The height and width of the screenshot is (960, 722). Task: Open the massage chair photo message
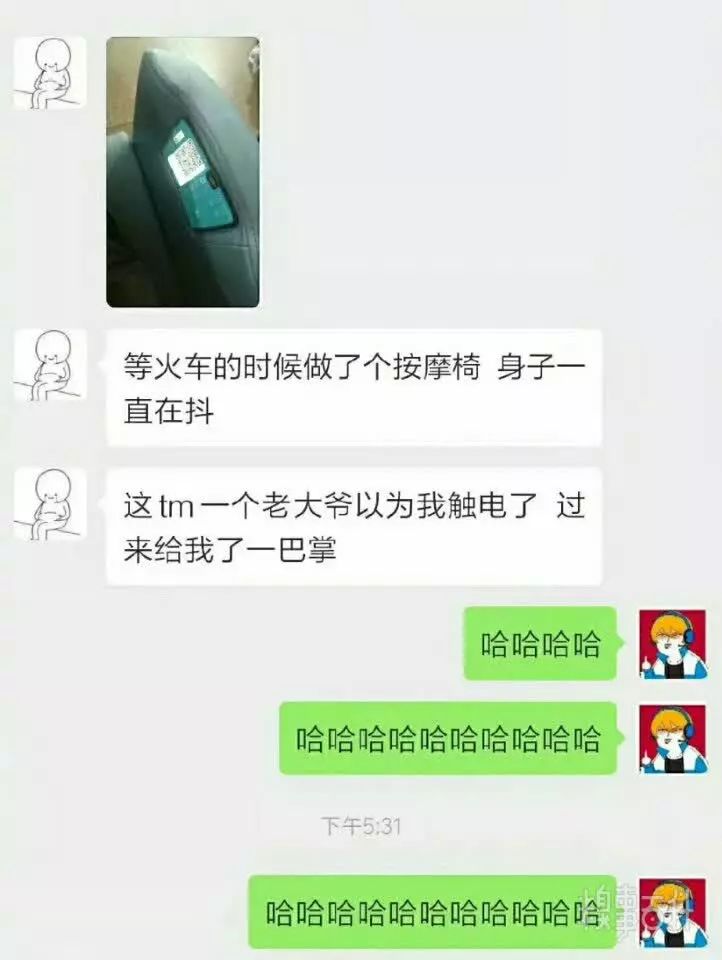coord(183,172)
